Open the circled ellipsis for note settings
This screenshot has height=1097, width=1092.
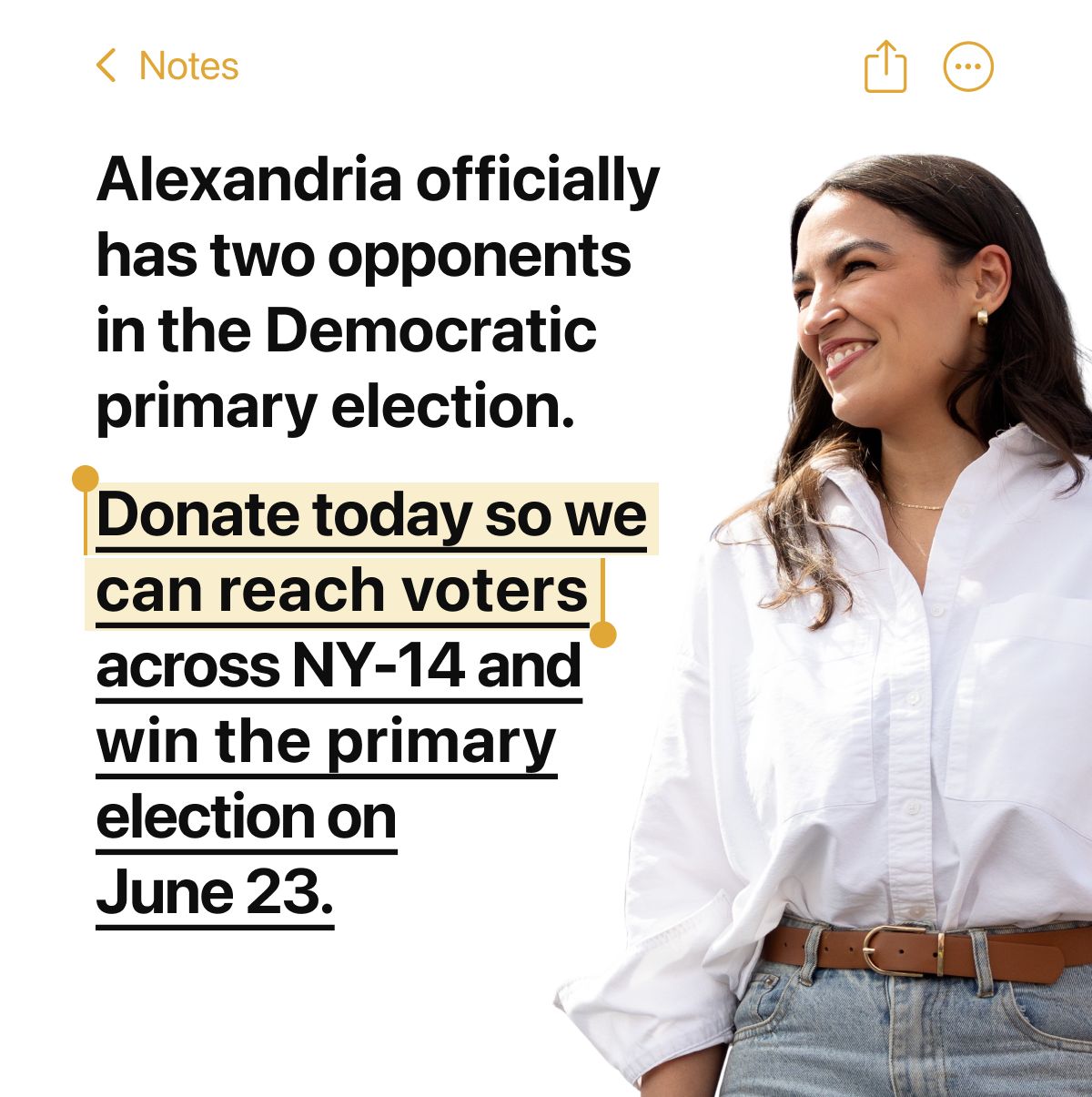[968, 66]
